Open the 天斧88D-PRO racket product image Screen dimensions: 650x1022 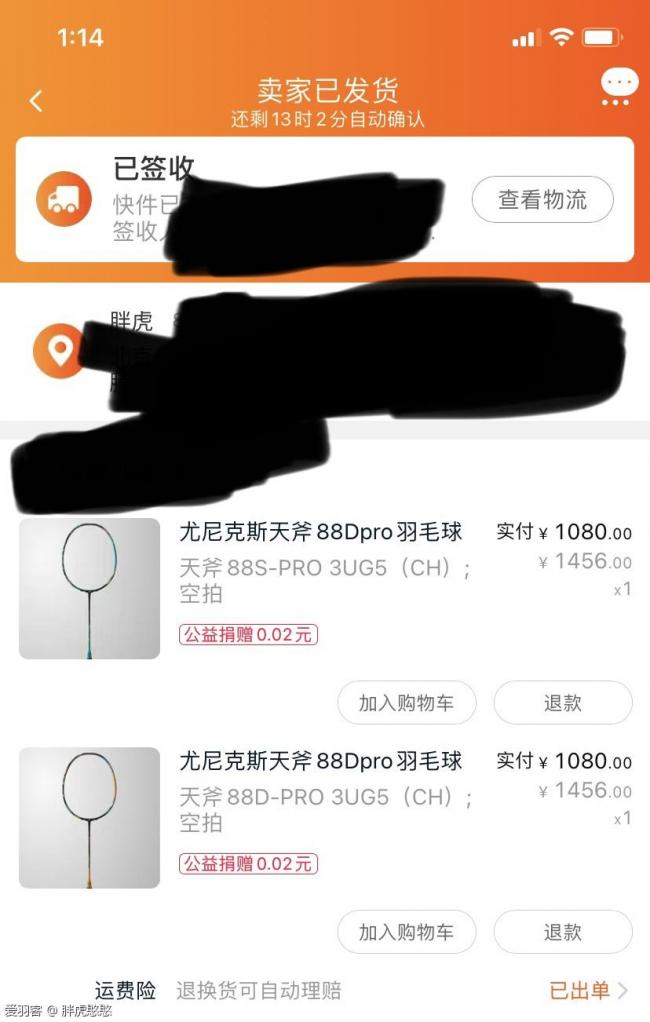coord(89,818)
